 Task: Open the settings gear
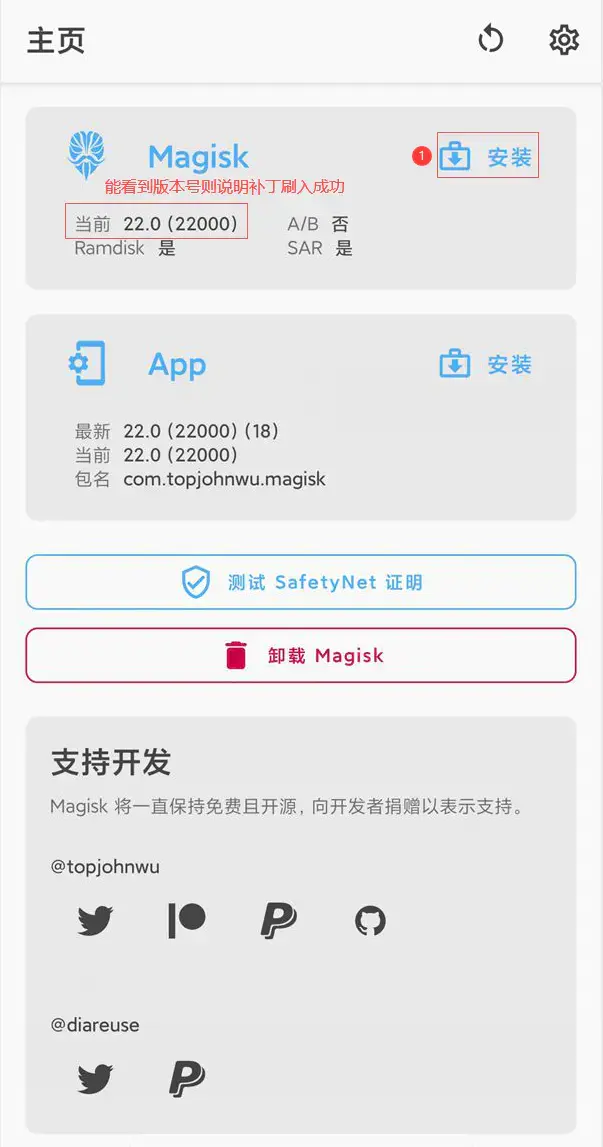[564, 40]
